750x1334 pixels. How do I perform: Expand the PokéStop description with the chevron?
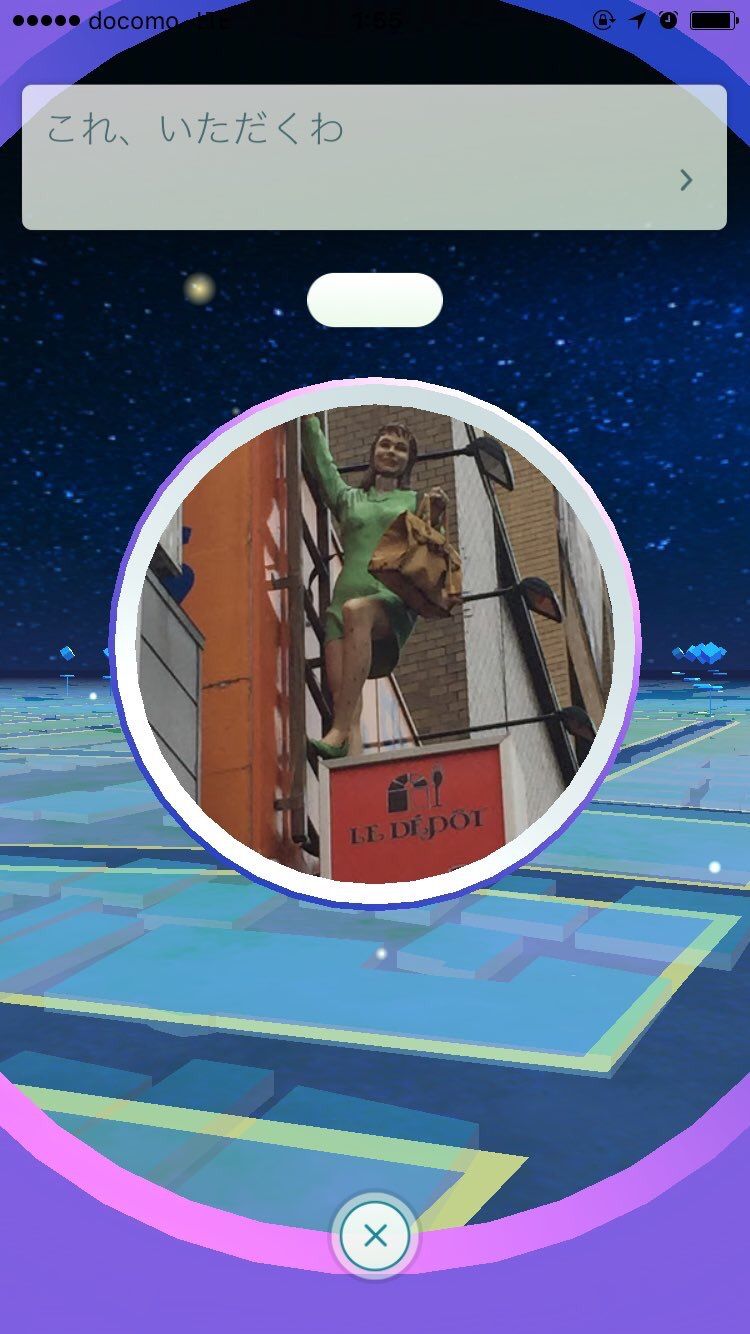(686, 180)
